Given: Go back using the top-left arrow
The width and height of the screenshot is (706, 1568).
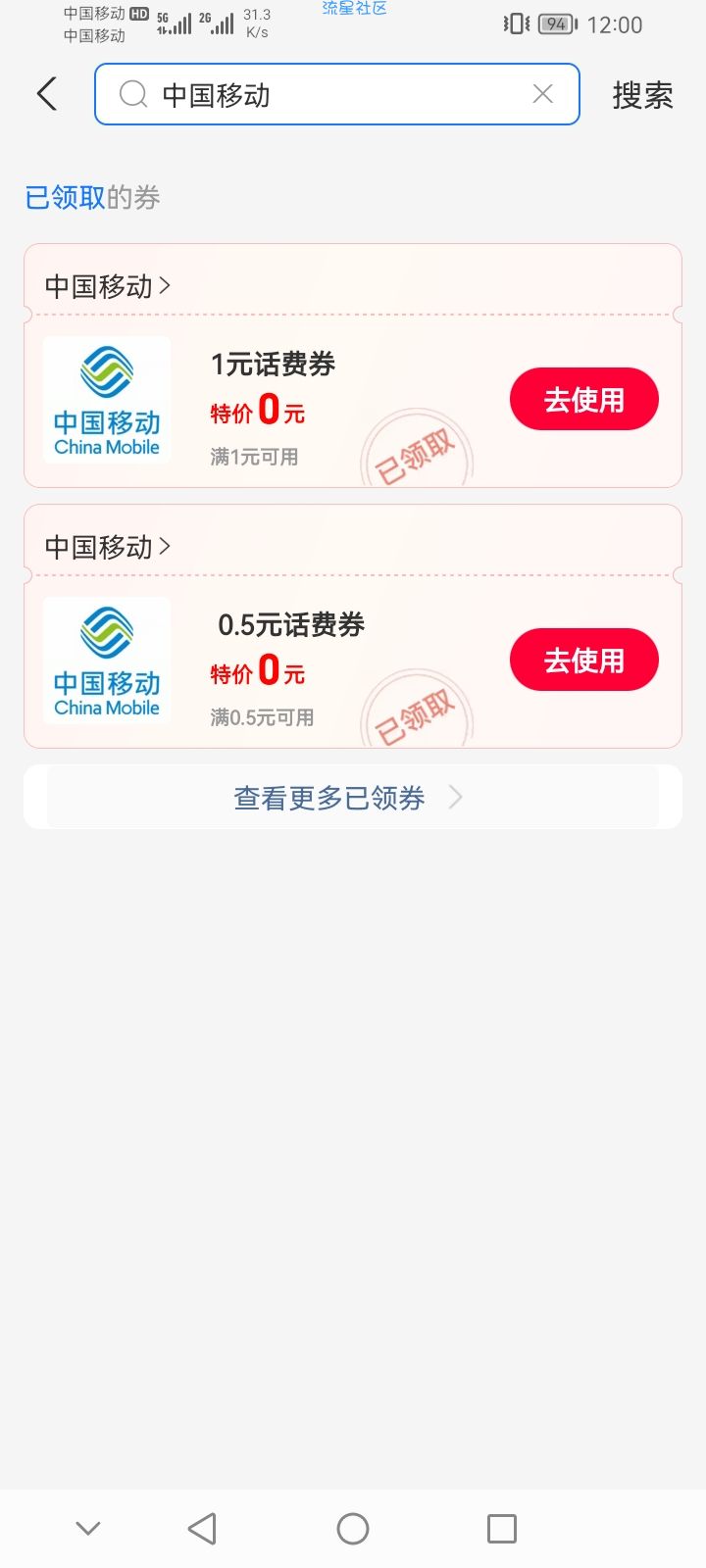Looking at the screenshot, I should click(47, 94).
